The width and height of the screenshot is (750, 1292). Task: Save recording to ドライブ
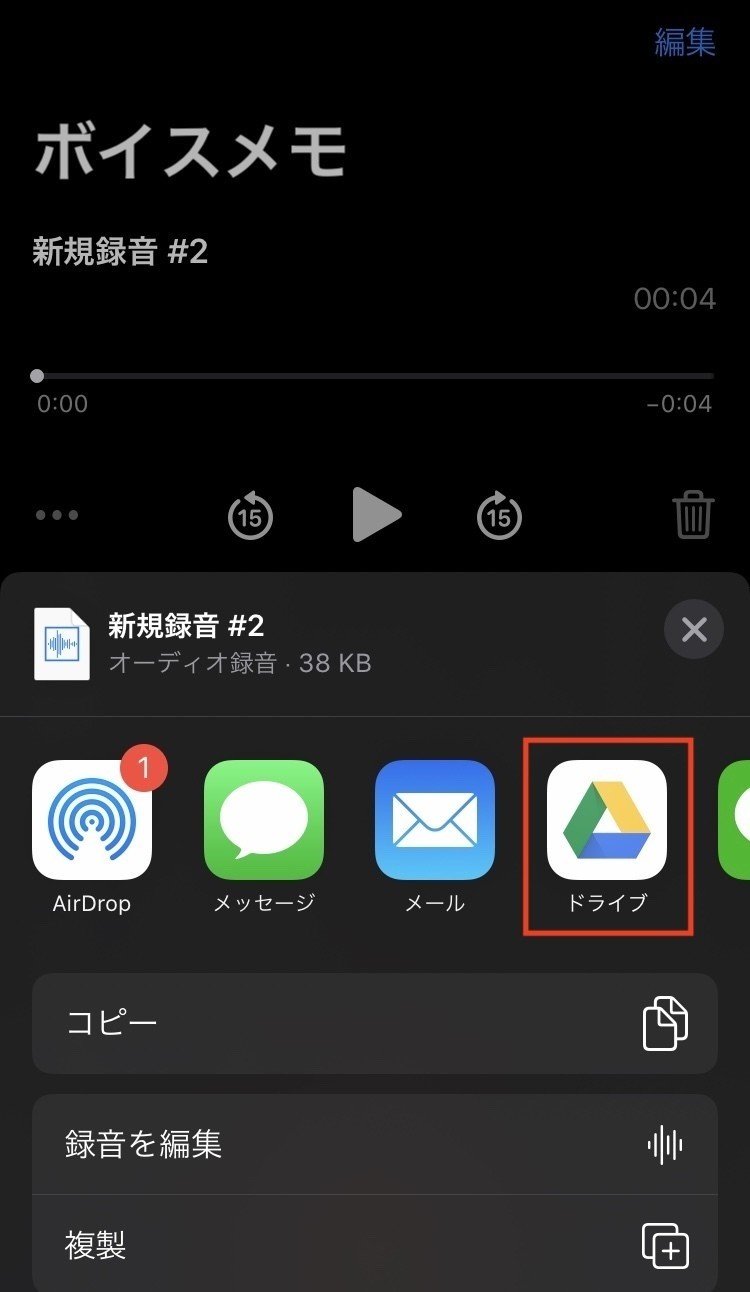coord(607,820)
